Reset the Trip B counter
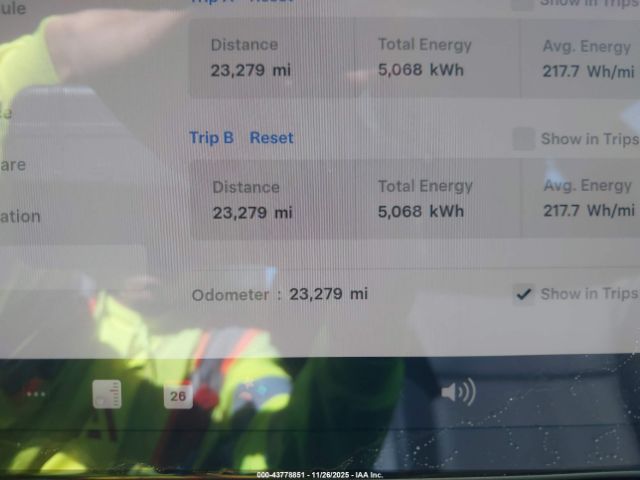The height and width of the screenshot is (480, 640). [x=271, y=138]
